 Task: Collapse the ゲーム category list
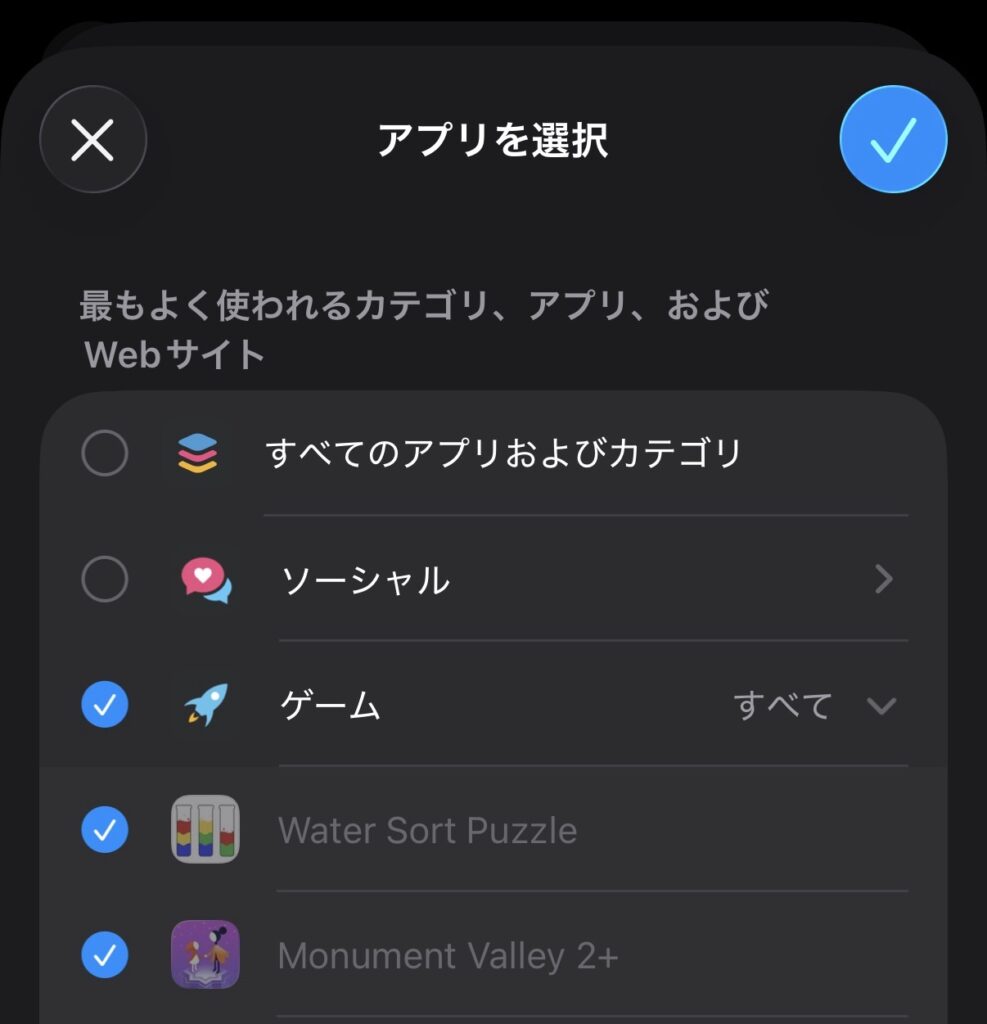(881, 706)
